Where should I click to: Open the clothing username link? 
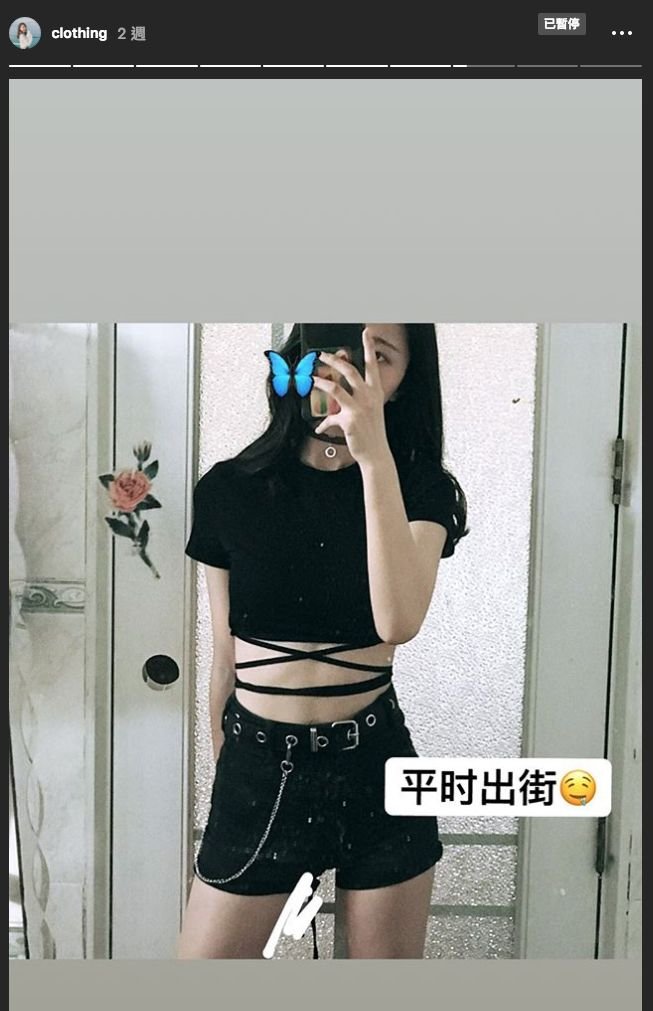79,33
